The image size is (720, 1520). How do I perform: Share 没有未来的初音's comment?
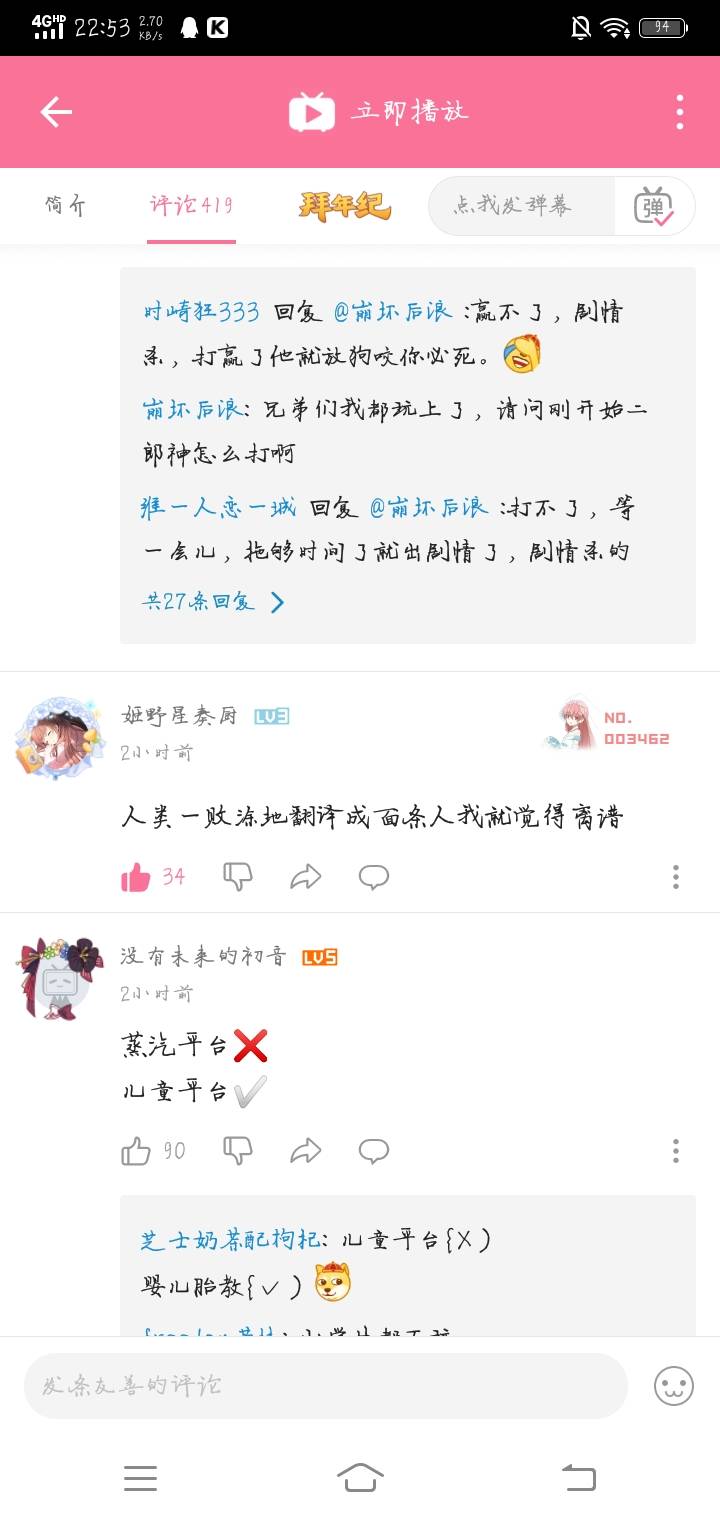pyautogui.click(x=305, y=1151)
